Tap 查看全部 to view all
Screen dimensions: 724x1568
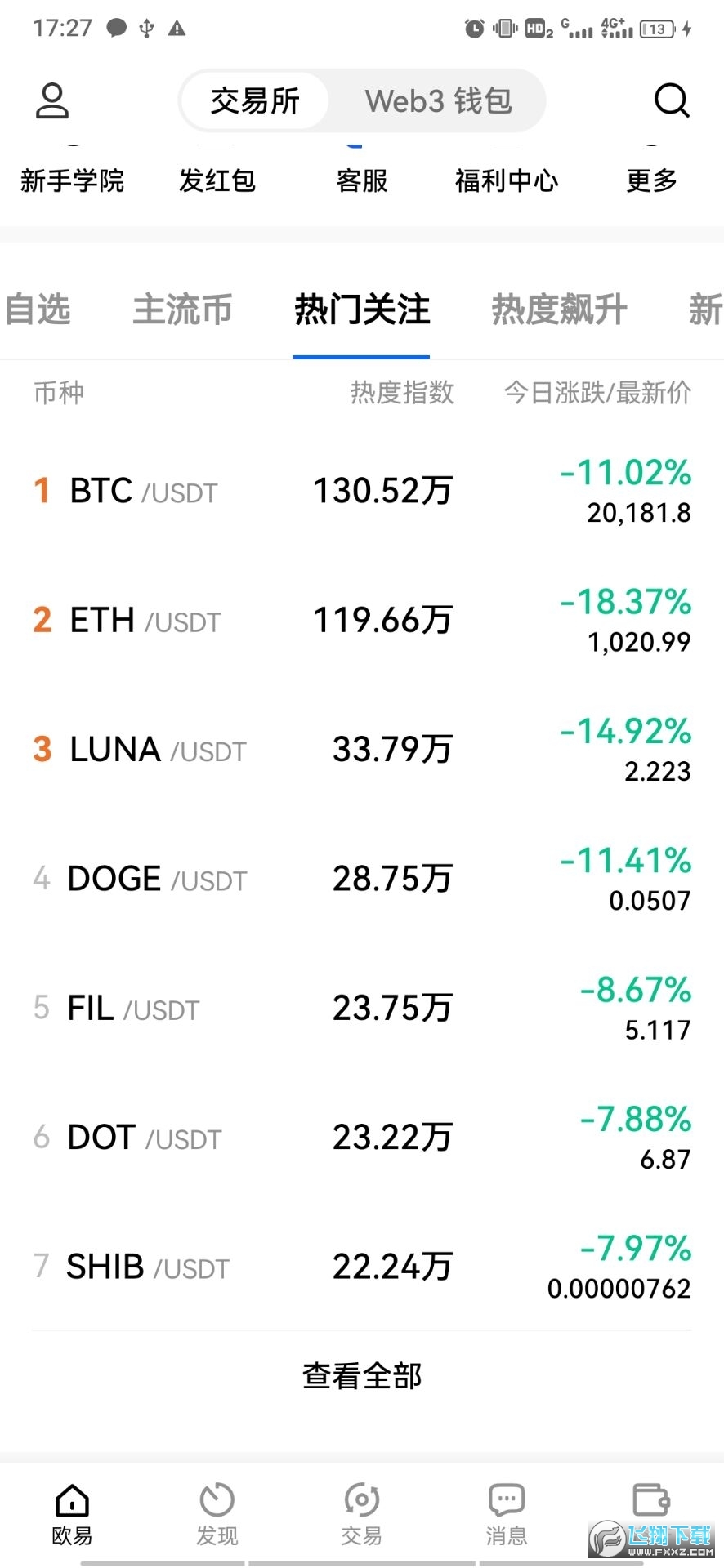pos(362,1376)
